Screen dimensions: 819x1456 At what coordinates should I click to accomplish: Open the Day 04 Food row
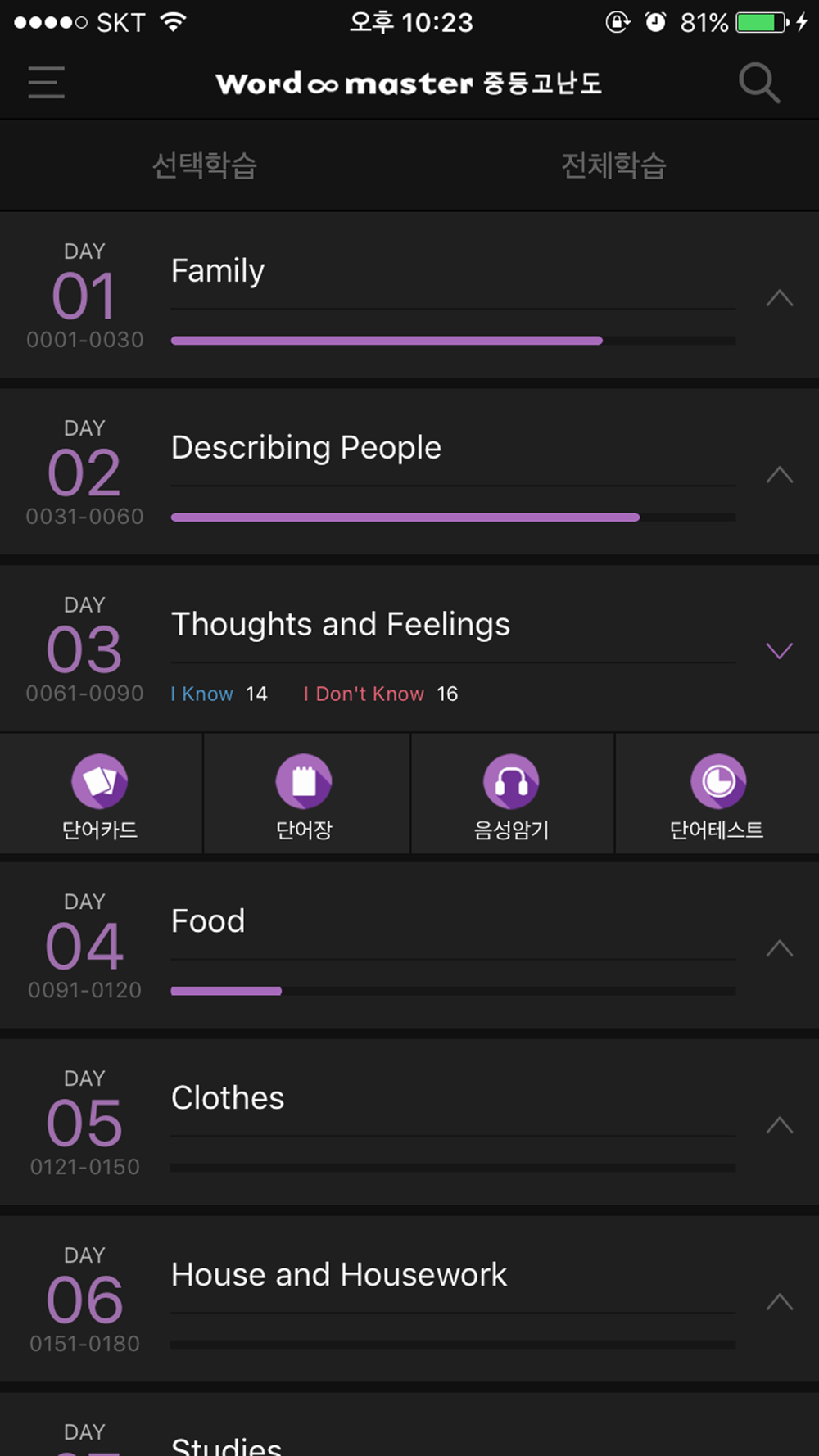(409, 946)
